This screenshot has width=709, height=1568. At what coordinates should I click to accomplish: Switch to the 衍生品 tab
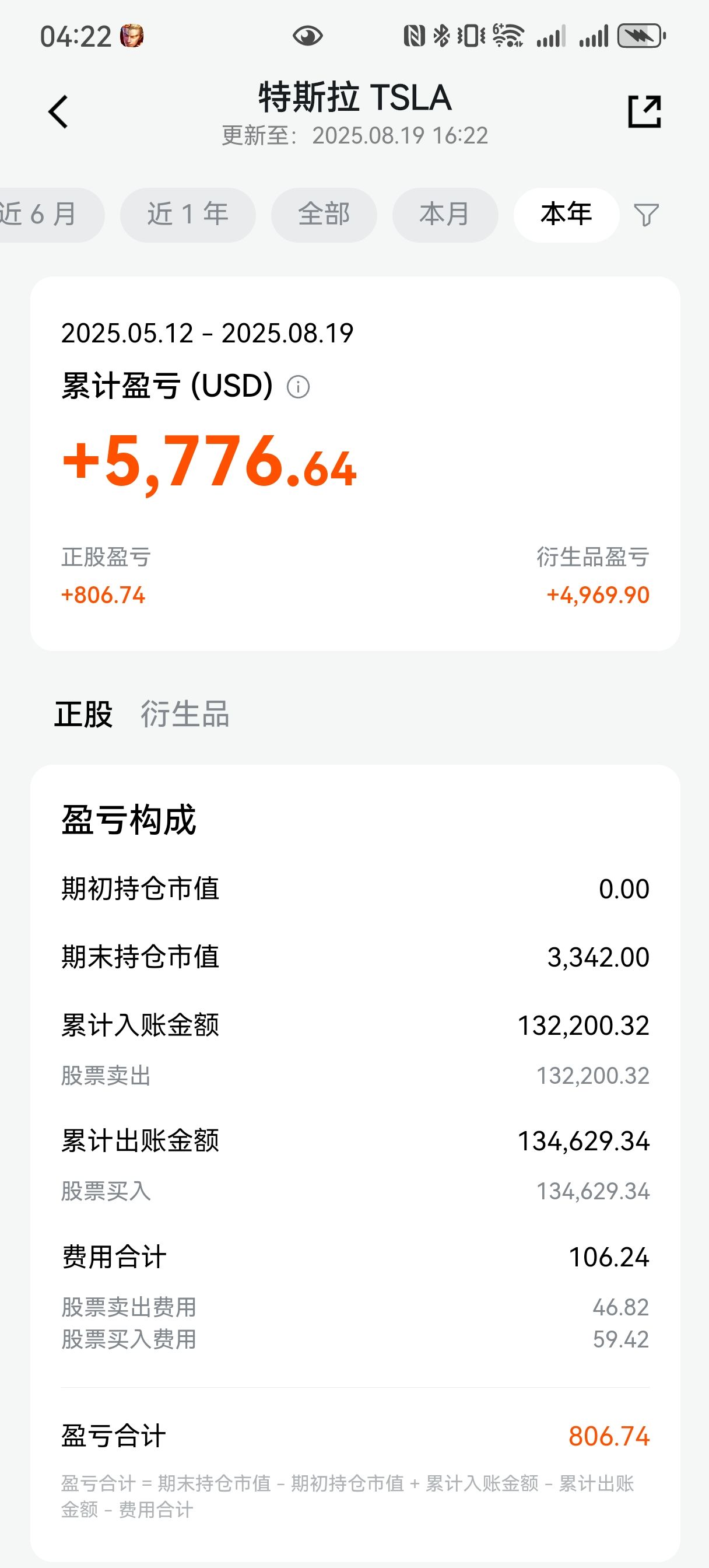click(185, 714)
